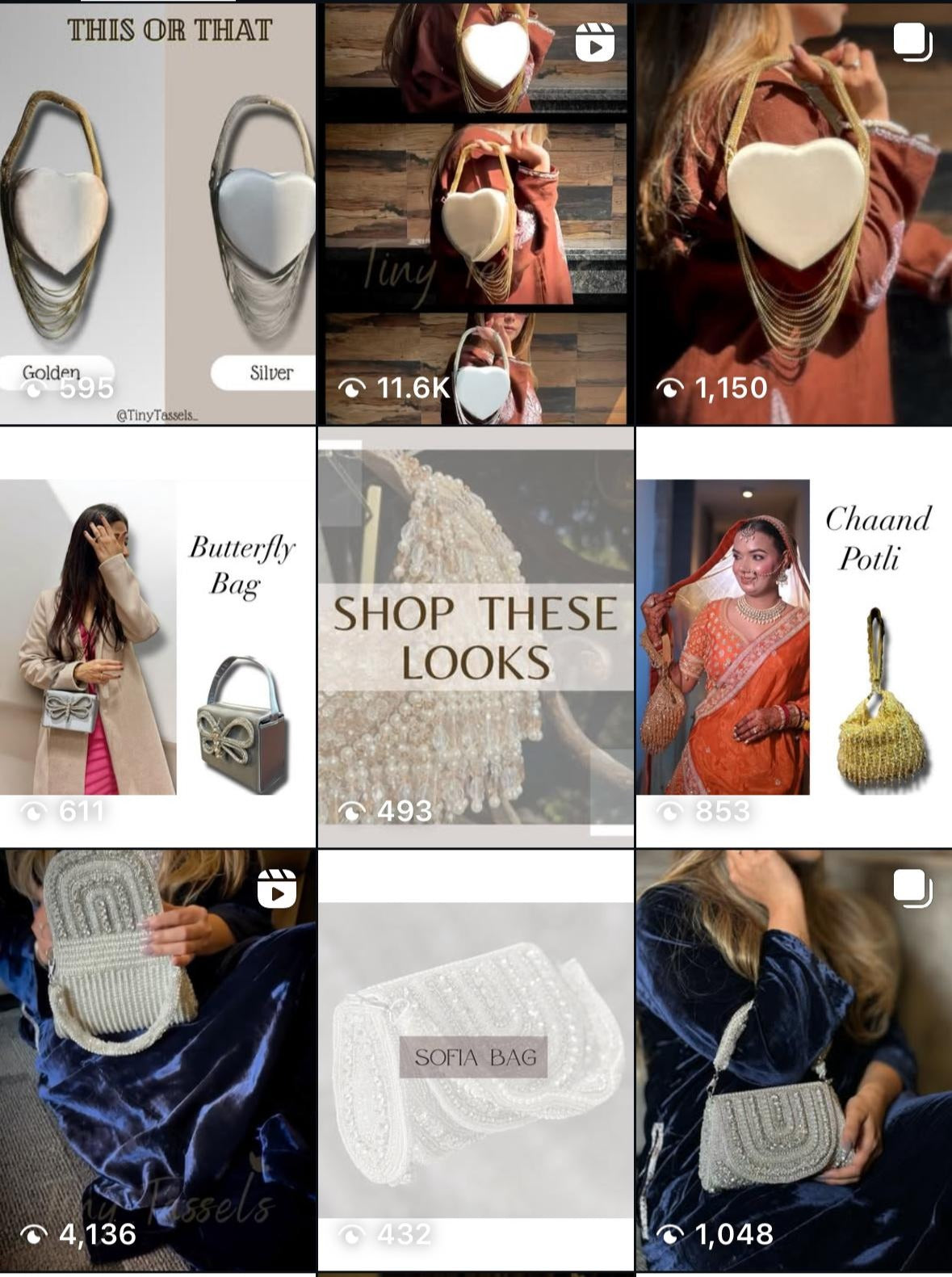The height and width of the screenshot is (1277, 952).
Task: Open the silver bag carousel with 1,048 views
Action: point(794,1060)
